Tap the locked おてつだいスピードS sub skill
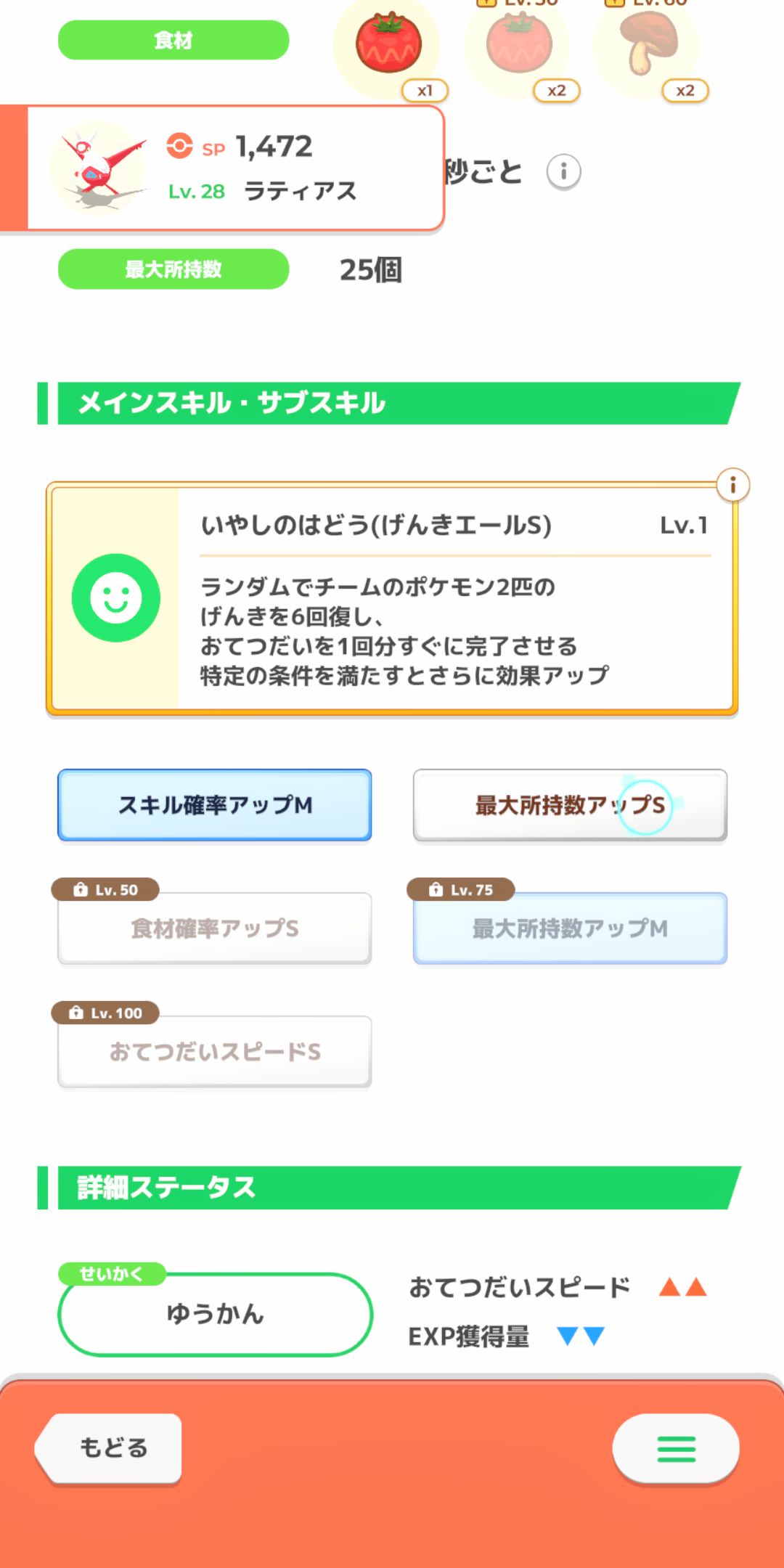Viewport: 784px width, 1568px height. coord(215,1052)
